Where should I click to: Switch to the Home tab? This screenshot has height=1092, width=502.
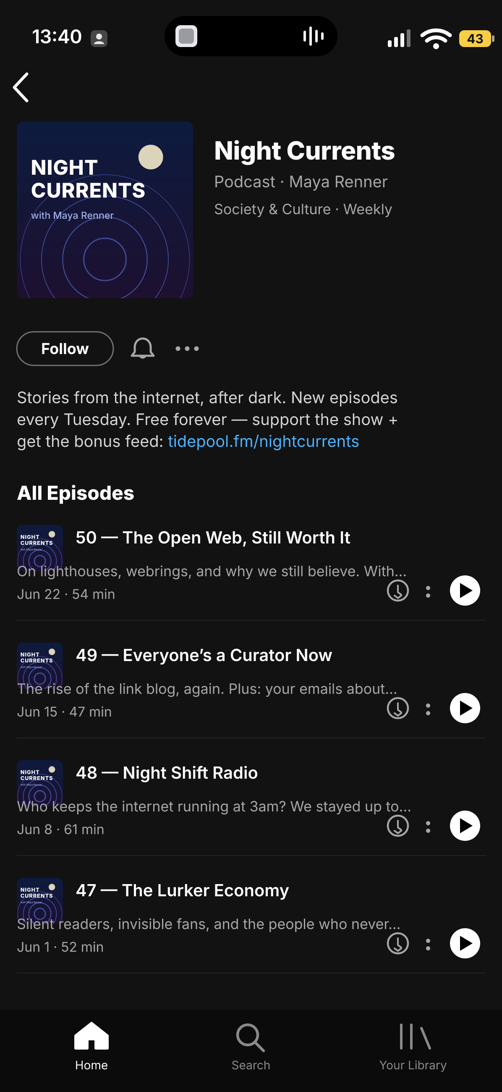[91, 1047]
